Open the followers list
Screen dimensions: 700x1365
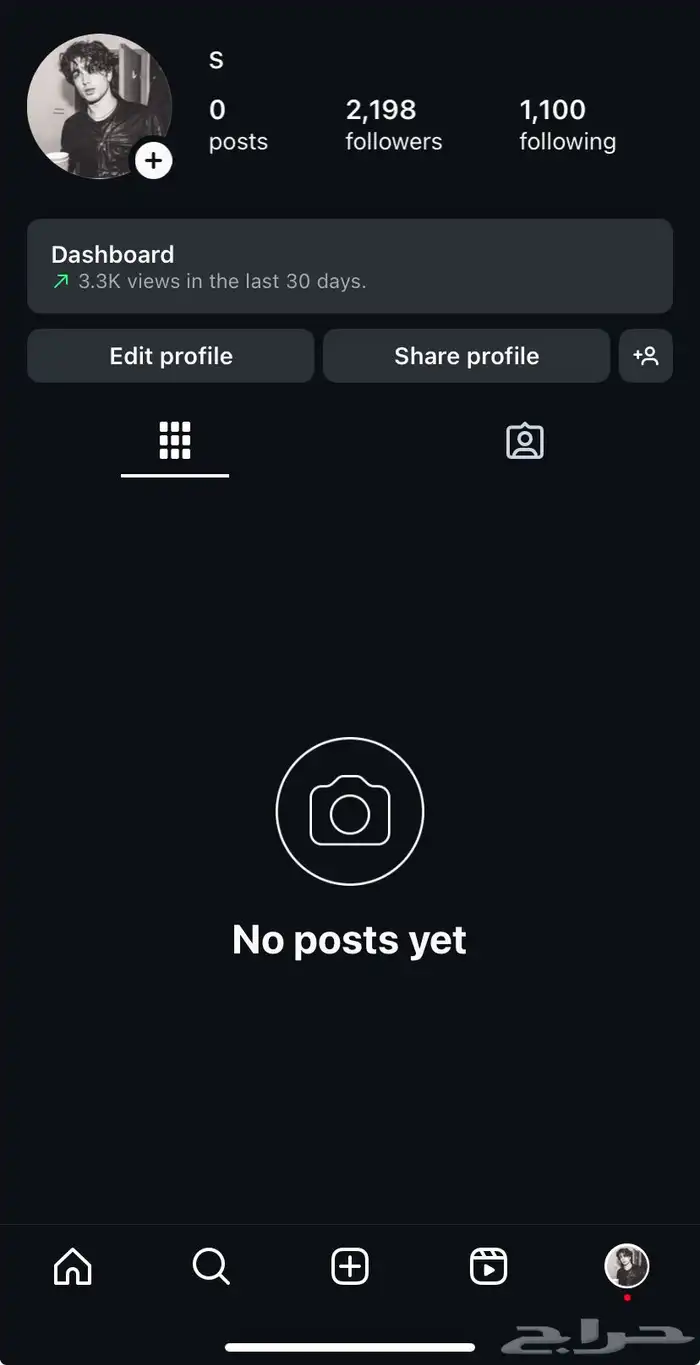[x=393, y=125]
